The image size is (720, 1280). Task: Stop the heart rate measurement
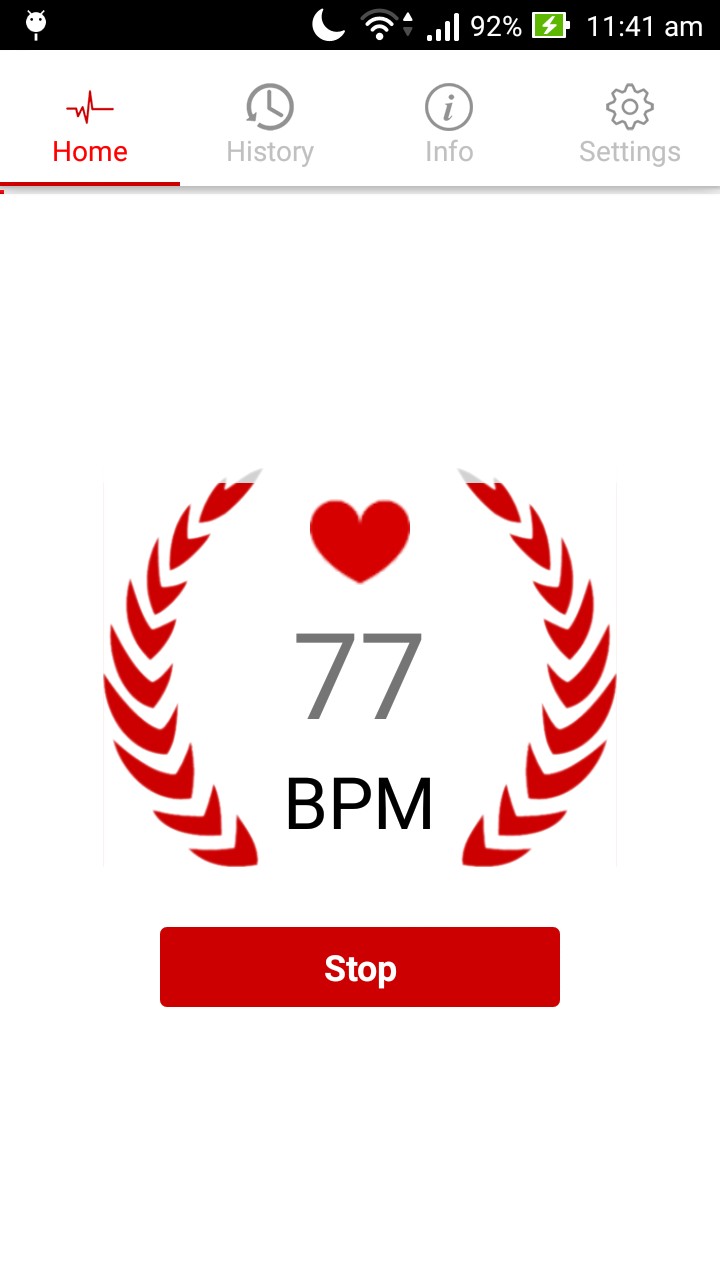360,967
